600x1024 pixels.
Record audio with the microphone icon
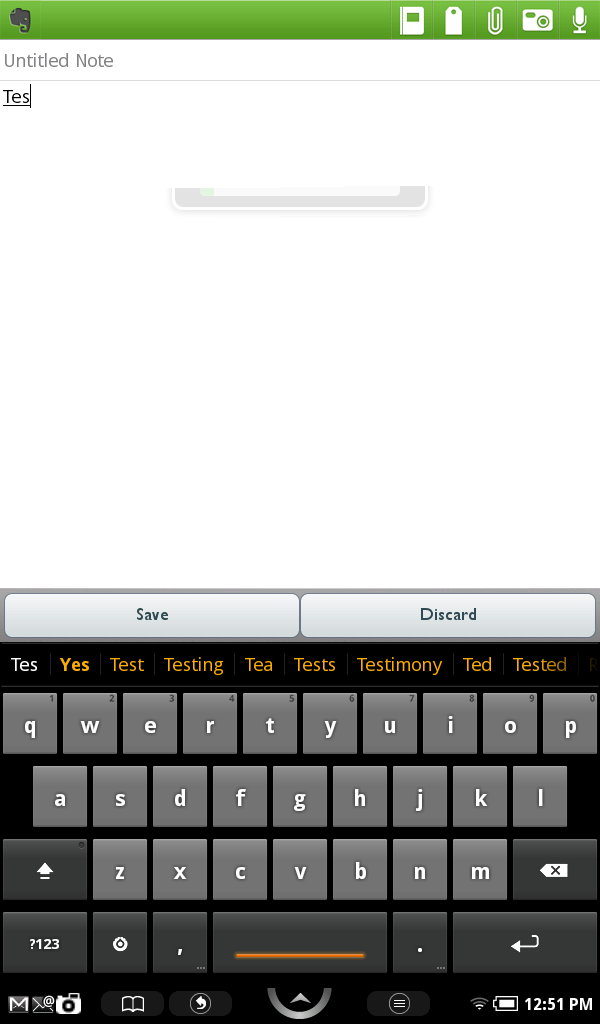pyautogui.click(x=580, y=20)
